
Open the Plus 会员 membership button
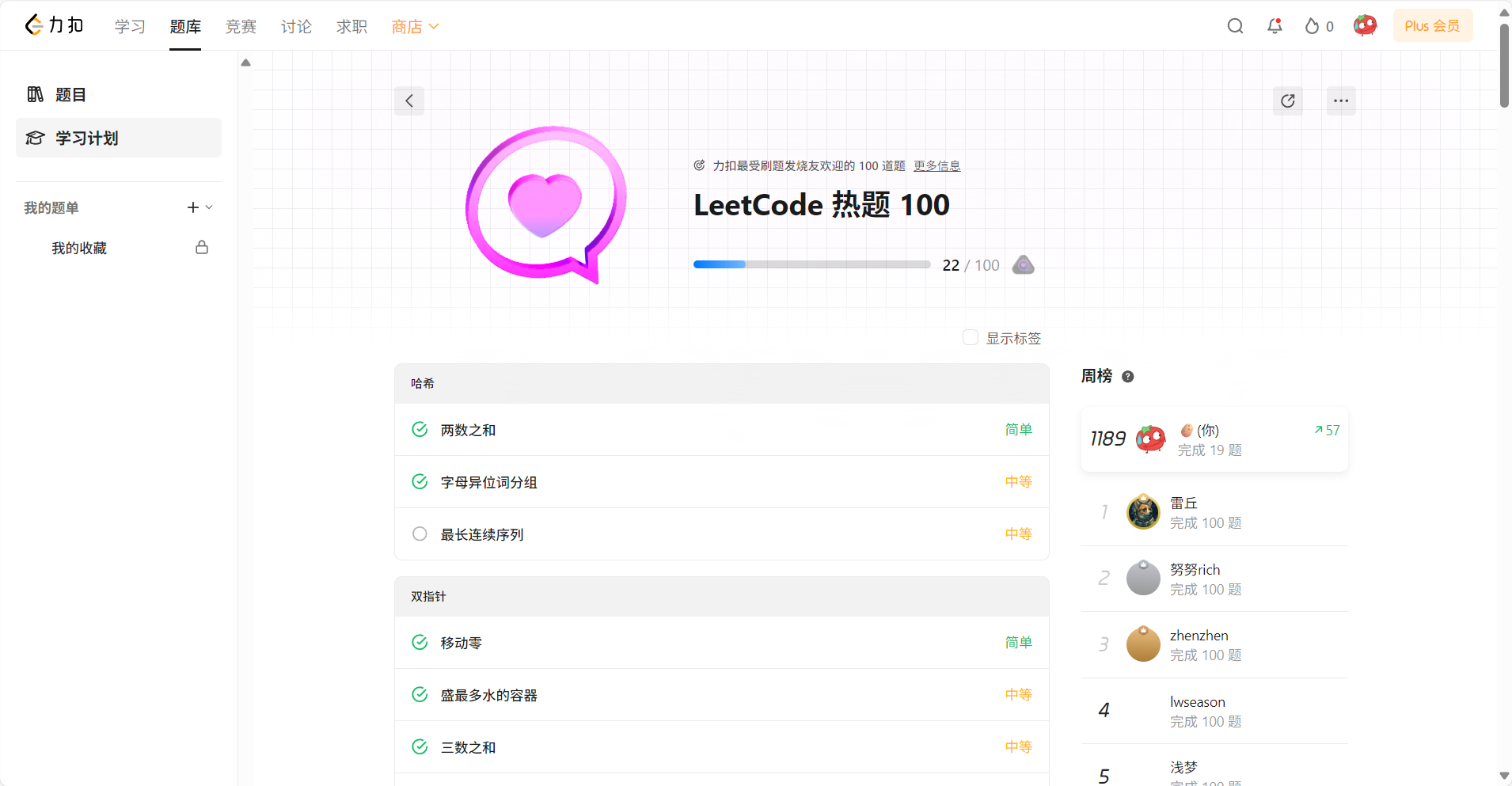click(1432, 26)
